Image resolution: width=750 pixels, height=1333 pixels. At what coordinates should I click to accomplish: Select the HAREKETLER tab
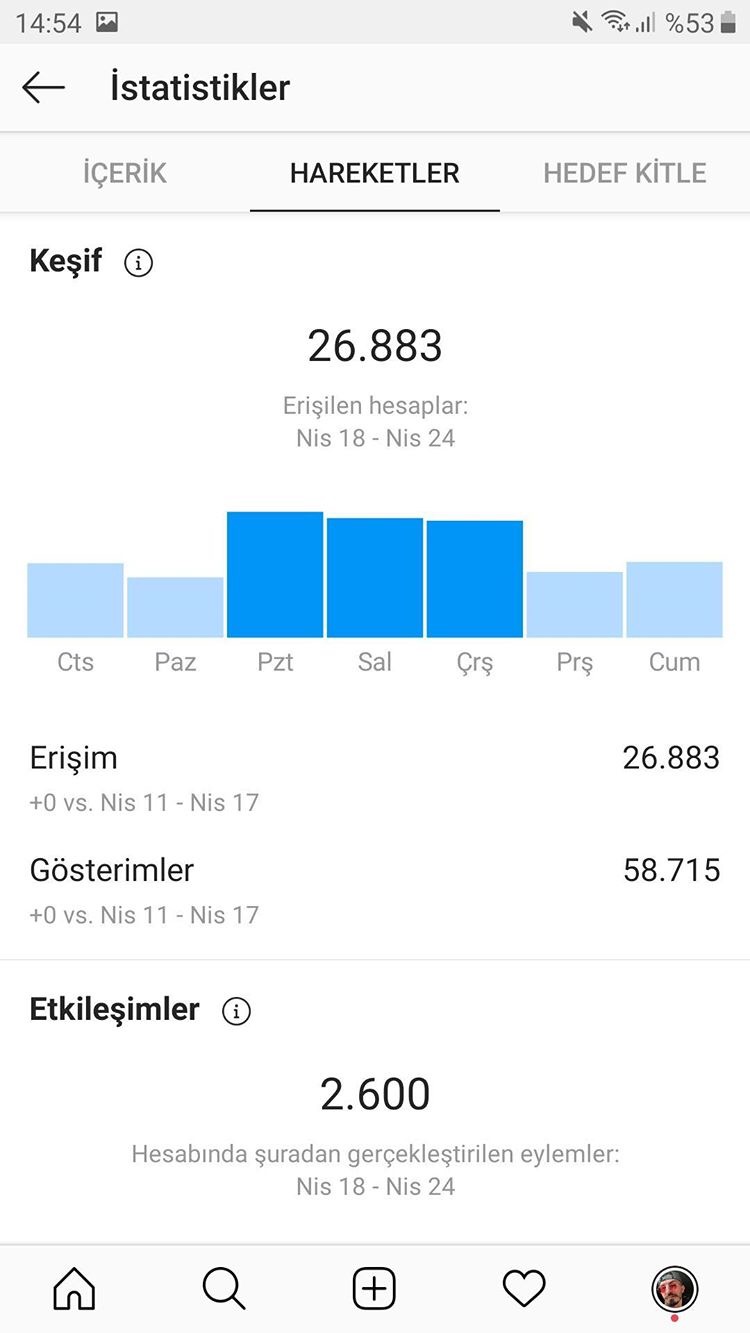375,172
